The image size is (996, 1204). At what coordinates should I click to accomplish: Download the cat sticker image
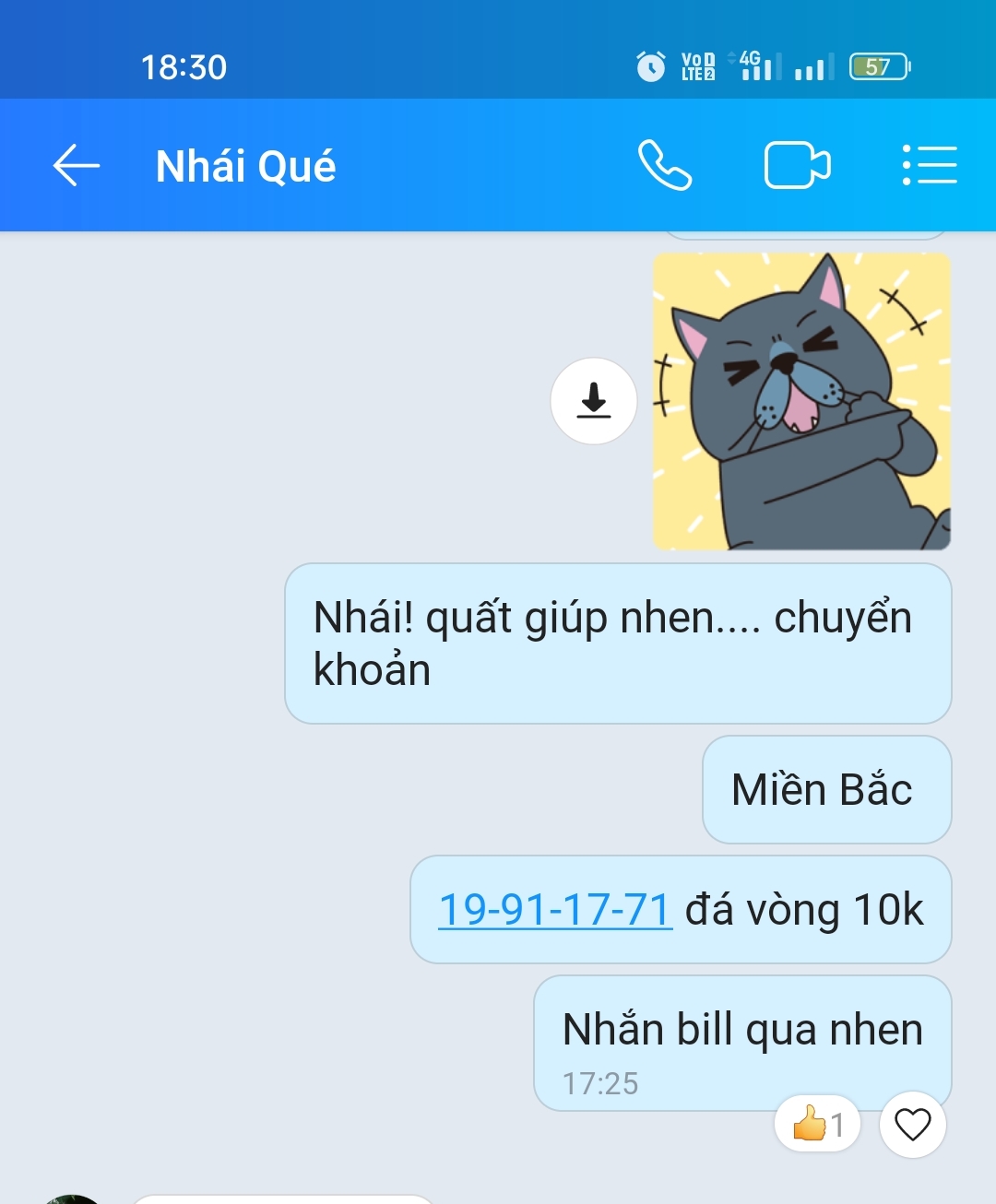point(594,401)
